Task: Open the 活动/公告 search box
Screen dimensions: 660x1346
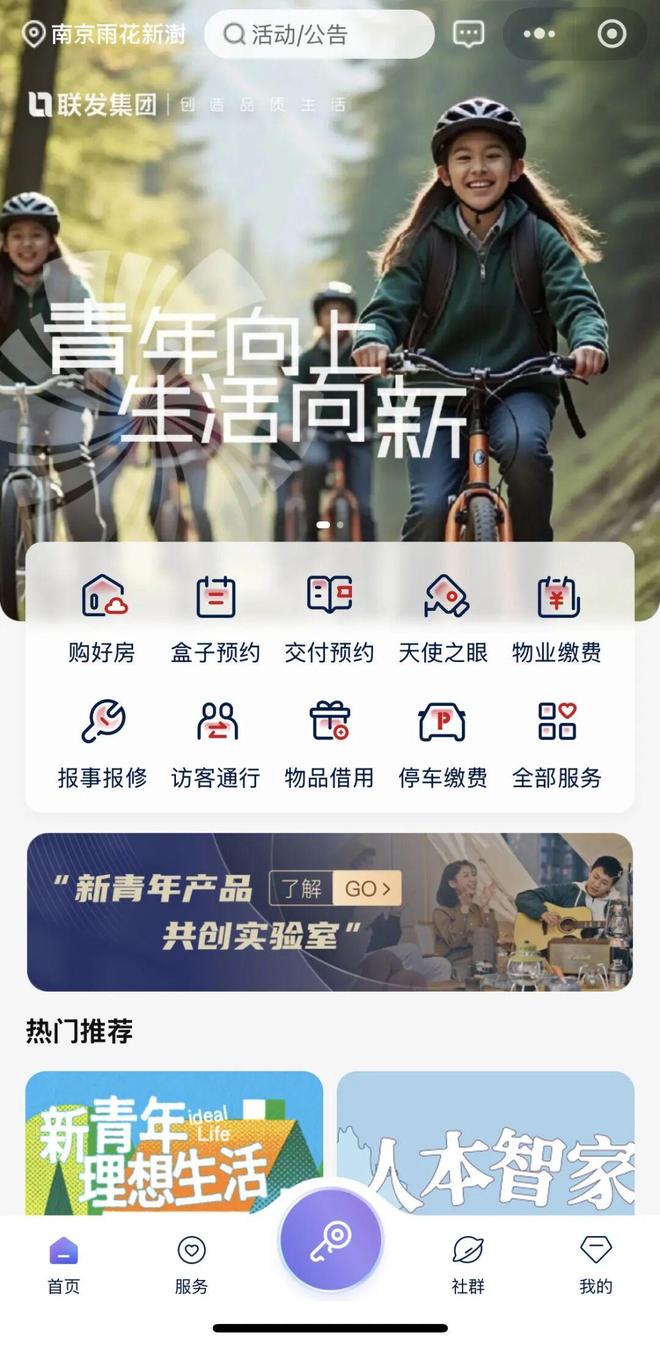Action: pos(318,35)
